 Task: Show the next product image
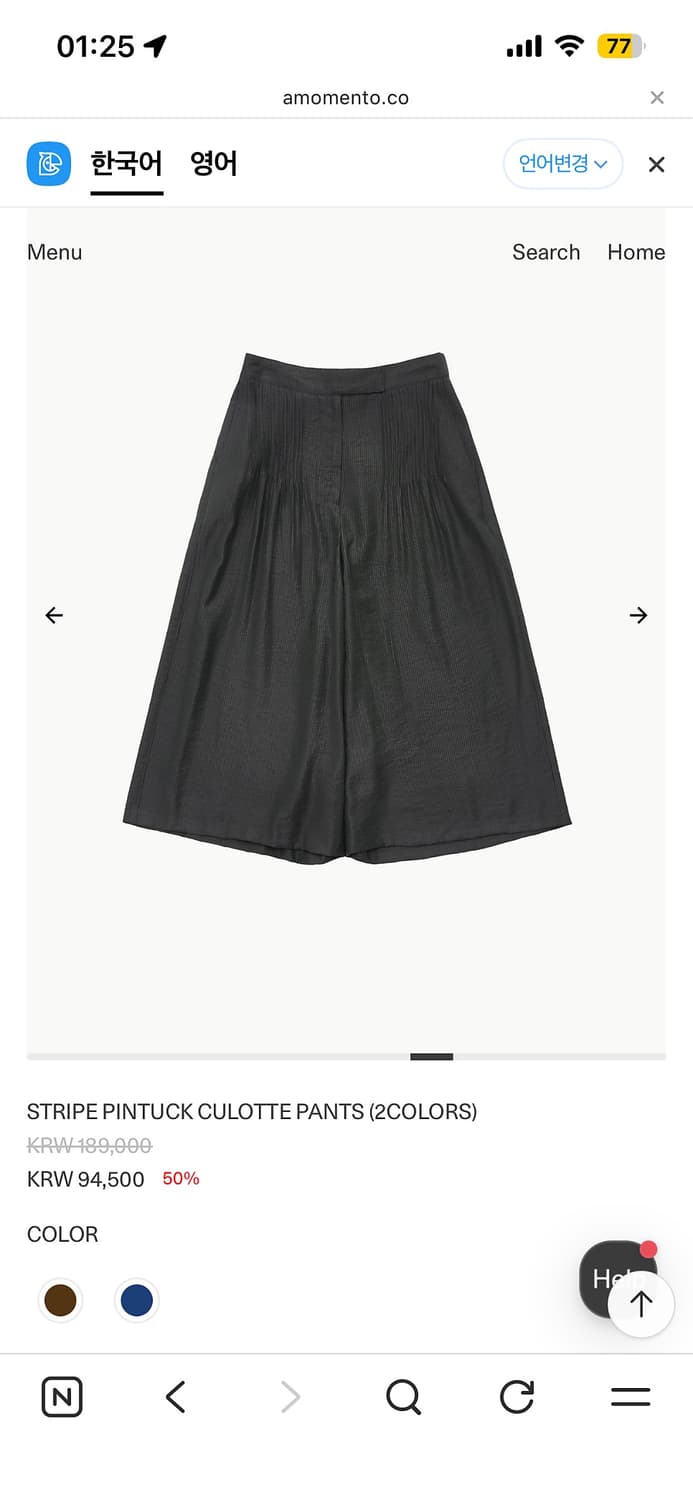[x=638, y=615]
